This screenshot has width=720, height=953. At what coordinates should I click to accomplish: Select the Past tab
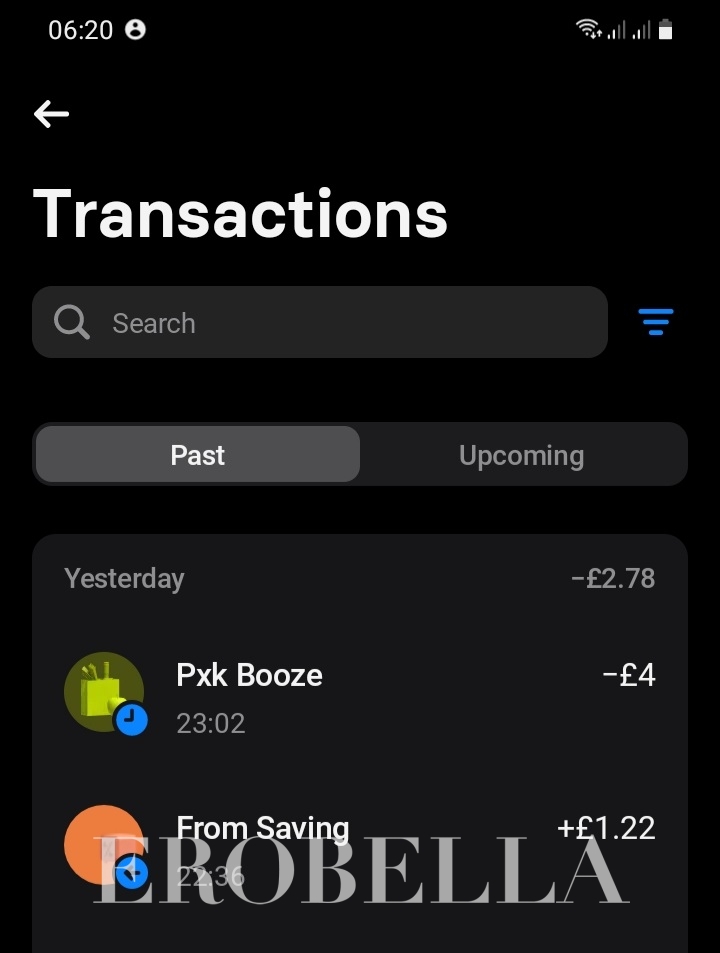point(197,455)
